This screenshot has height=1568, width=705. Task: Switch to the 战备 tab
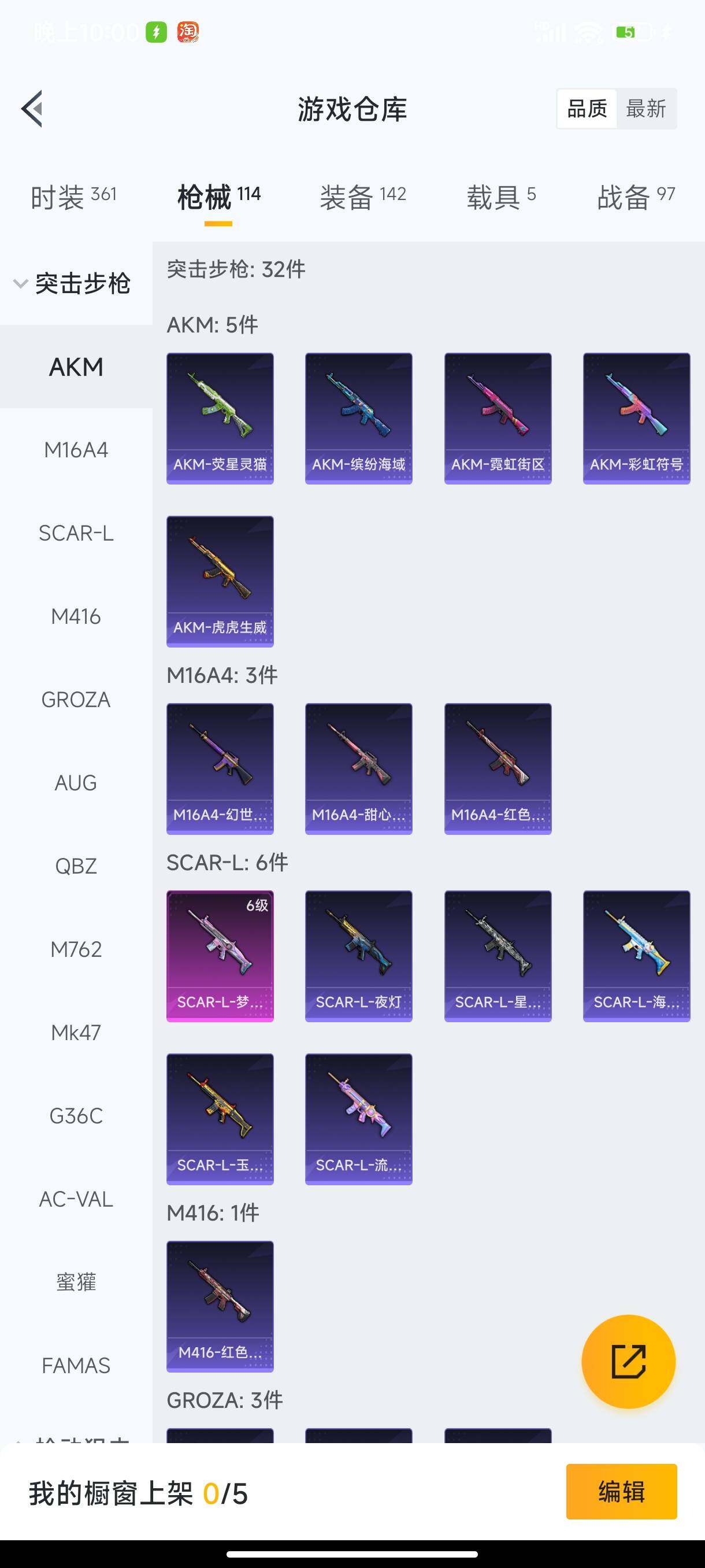(x=636, y=197)
